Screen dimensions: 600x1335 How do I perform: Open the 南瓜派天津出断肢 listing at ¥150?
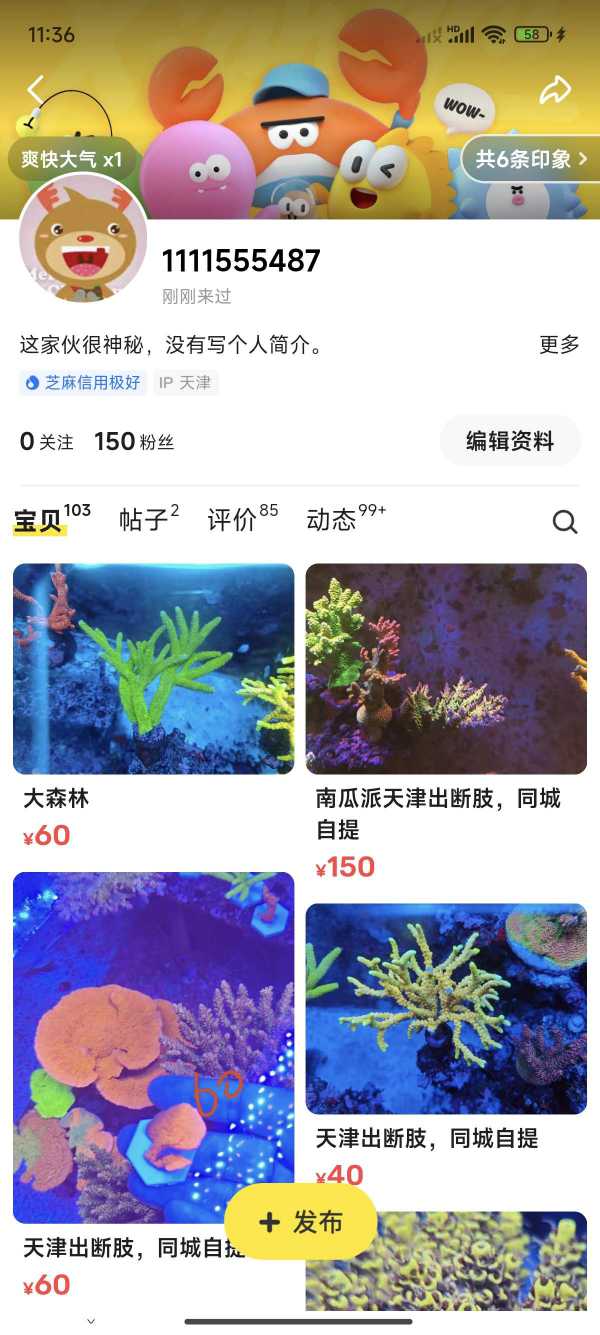point(446,670)
